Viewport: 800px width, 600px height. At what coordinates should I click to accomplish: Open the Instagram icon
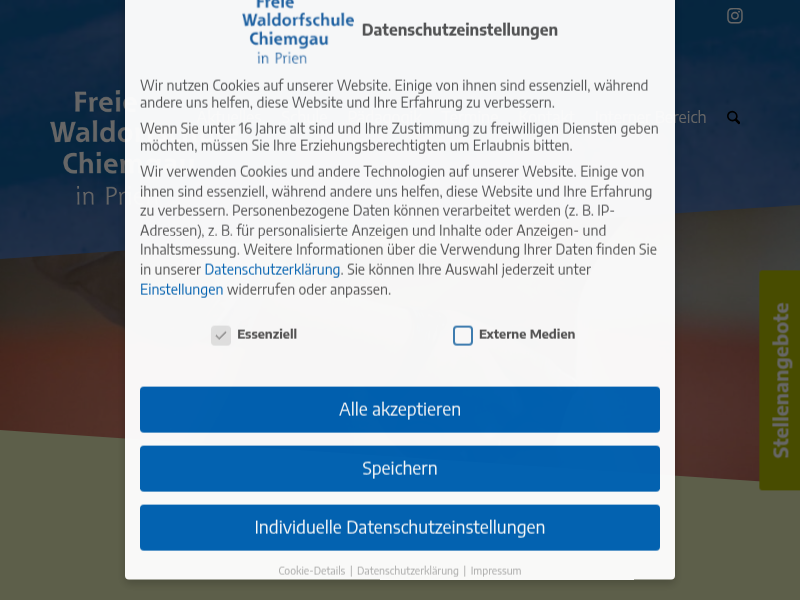click(x=735, y=16)
